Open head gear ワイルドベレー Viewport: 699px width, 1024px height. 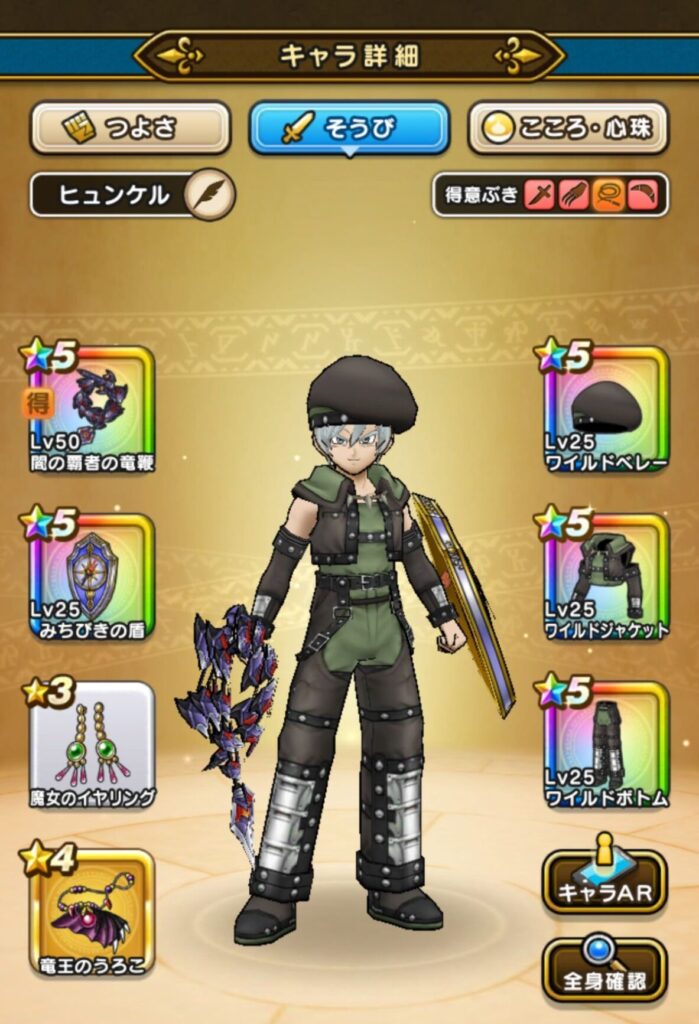coord(606,410)
